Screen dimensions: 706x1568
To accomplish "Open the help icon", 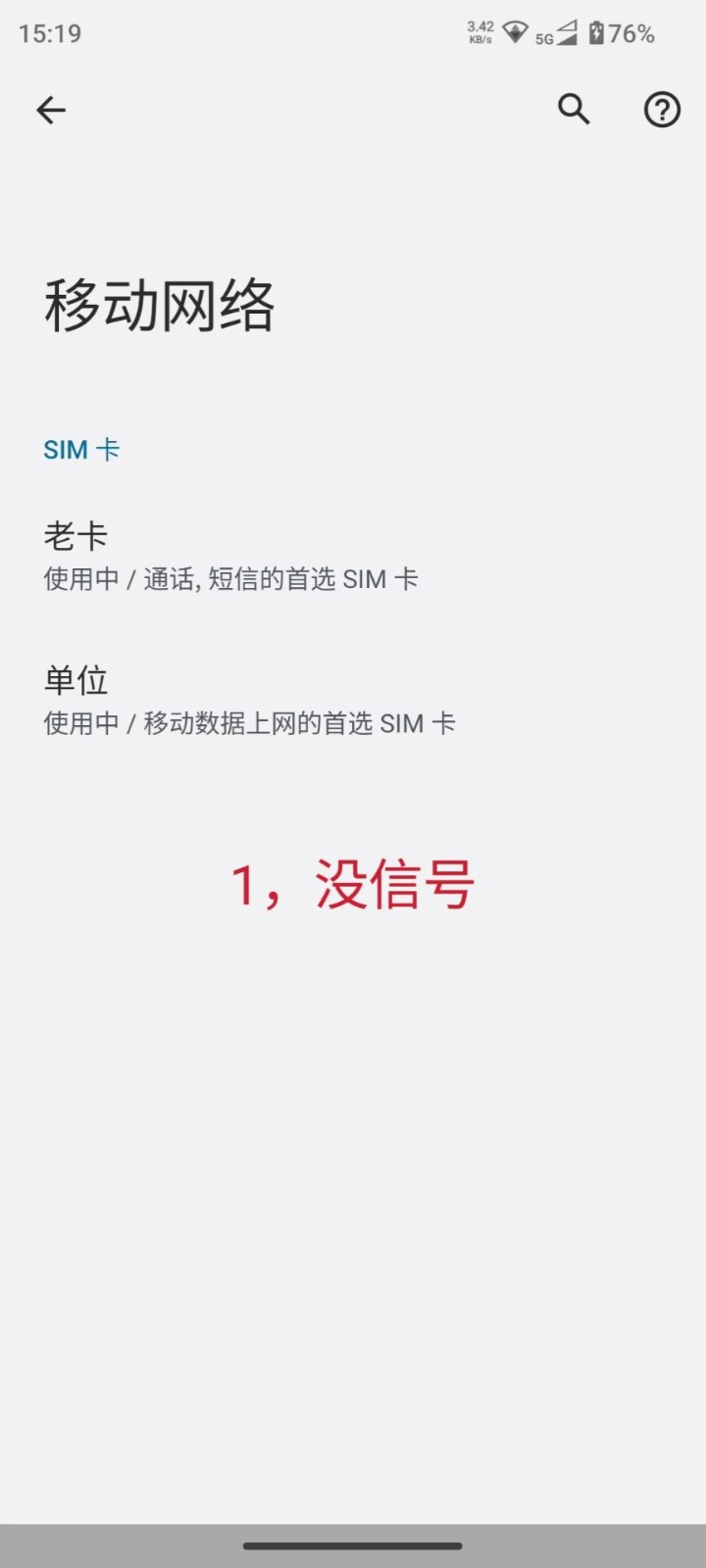I will pyautogui.click(x=662, y=110).
